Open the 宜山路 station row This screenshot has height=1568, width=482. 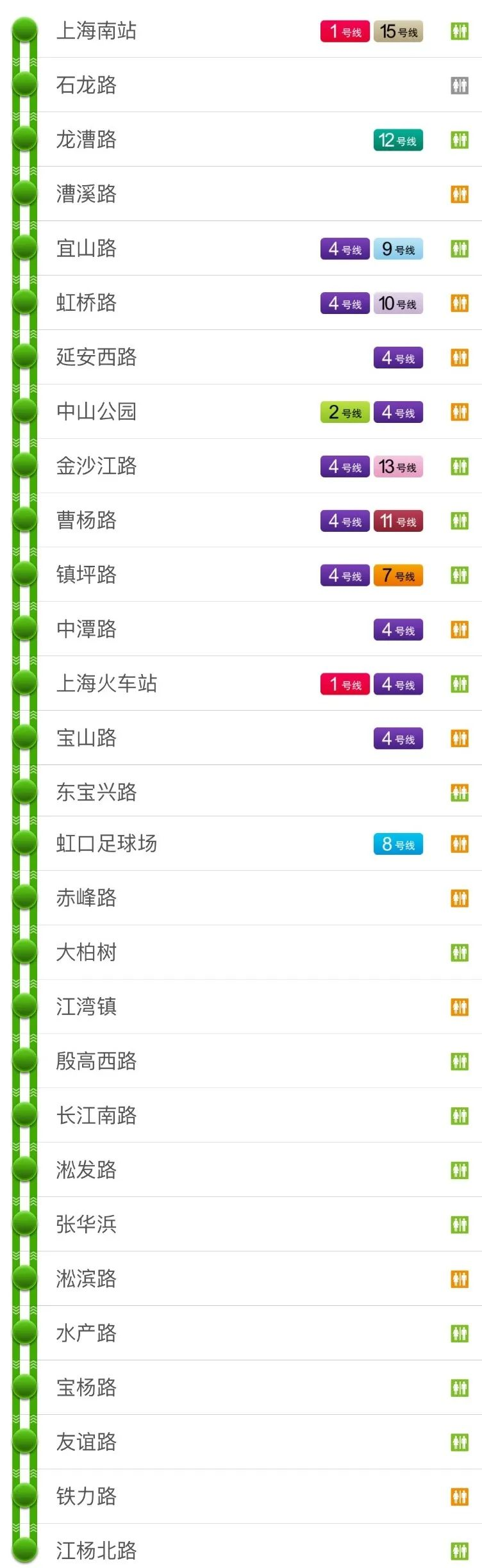pos(87,249)
